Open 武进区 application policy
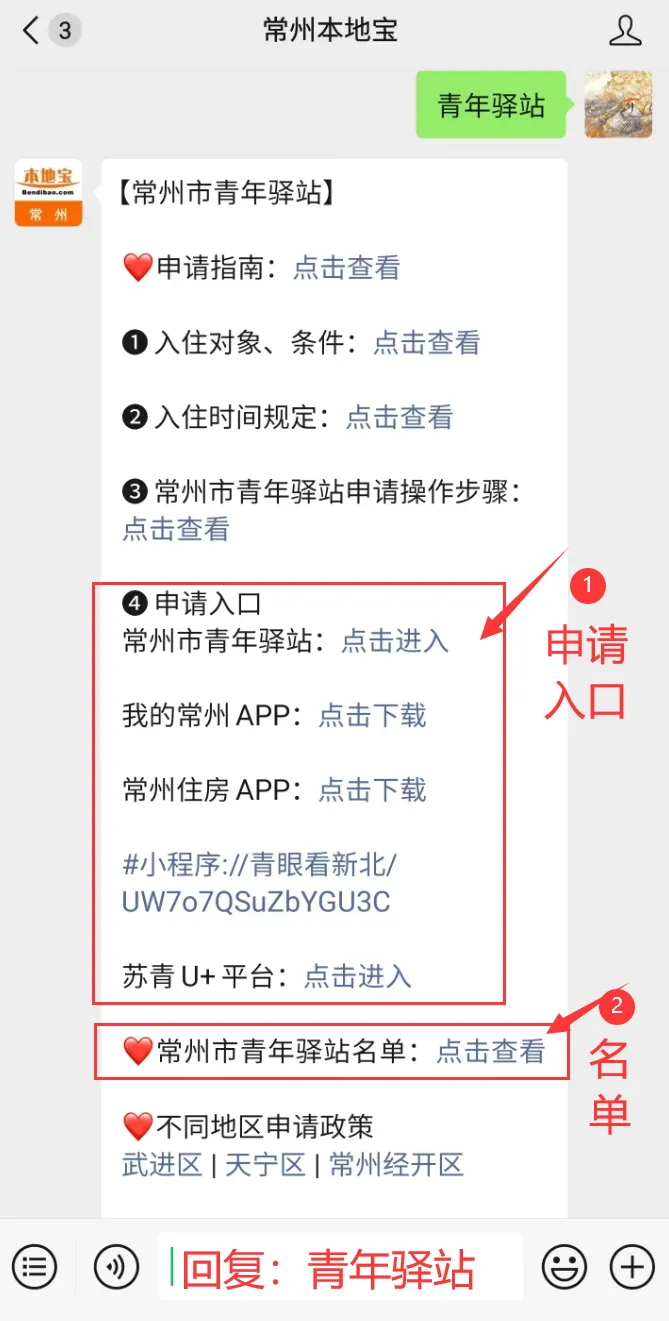The width and height of the screenshot is (669, 1321). click(162, 1164)
